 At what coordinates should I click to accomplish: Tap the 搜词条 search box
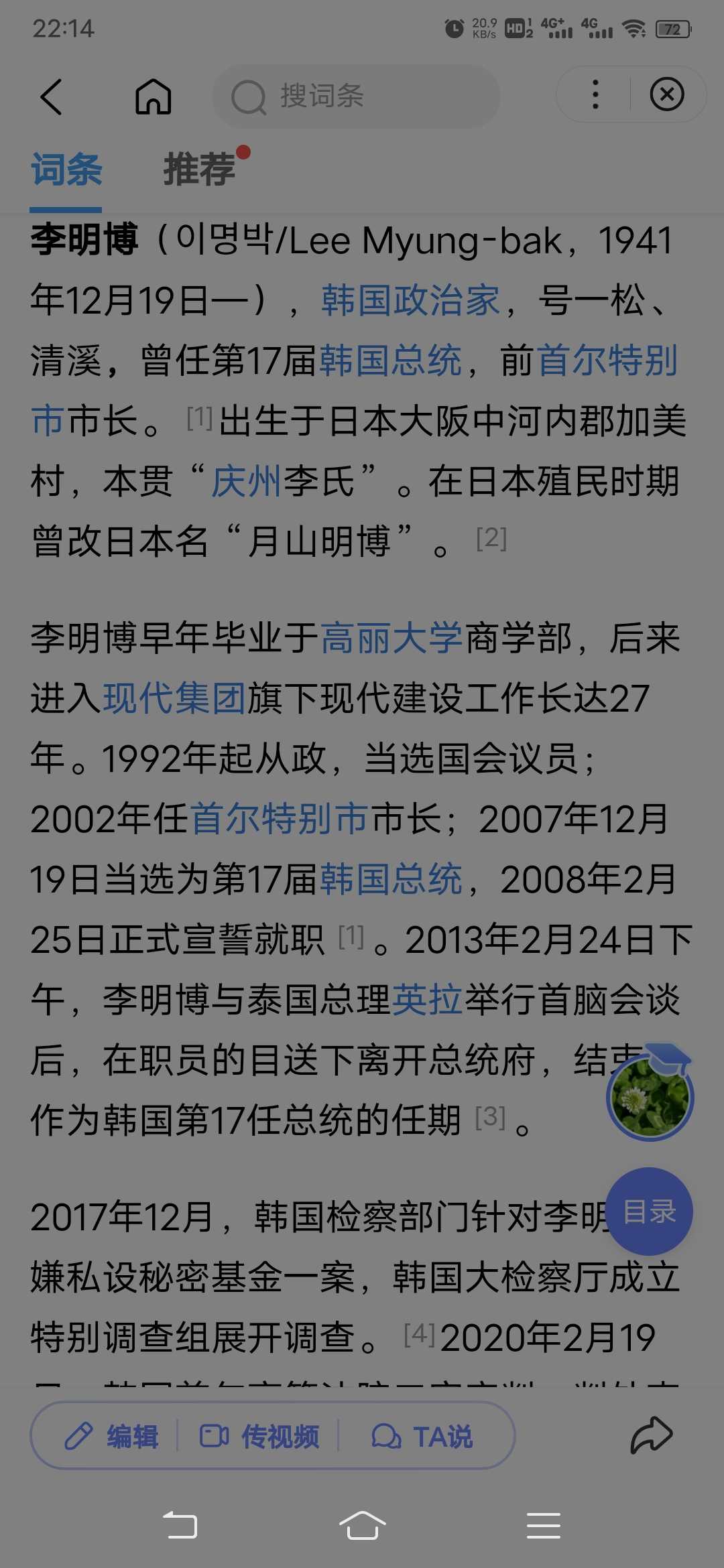click(355, 96)
